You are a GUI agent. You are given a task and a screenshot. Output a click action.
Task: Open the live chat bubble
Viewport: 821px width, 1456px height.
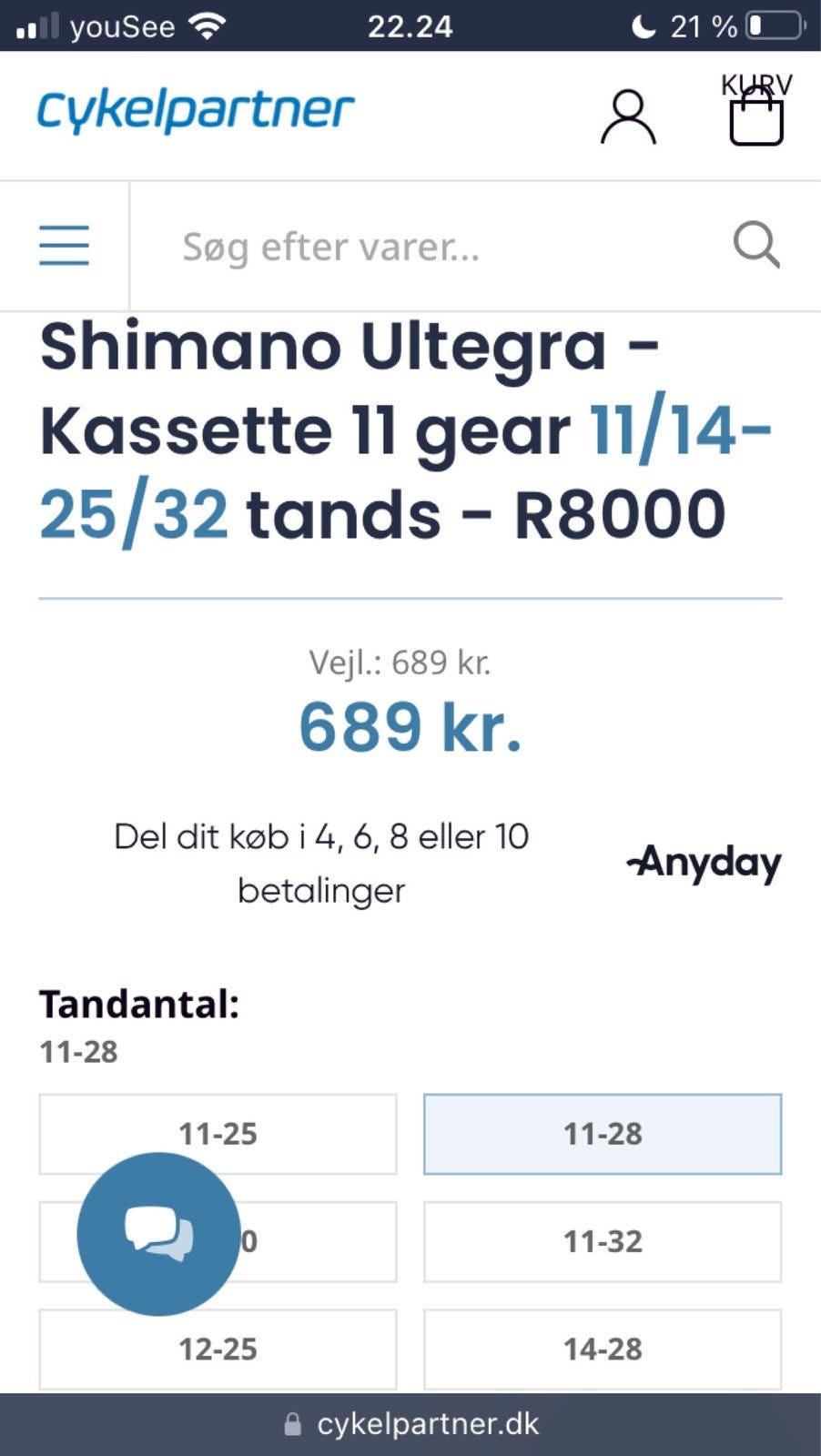point(158,1234)
